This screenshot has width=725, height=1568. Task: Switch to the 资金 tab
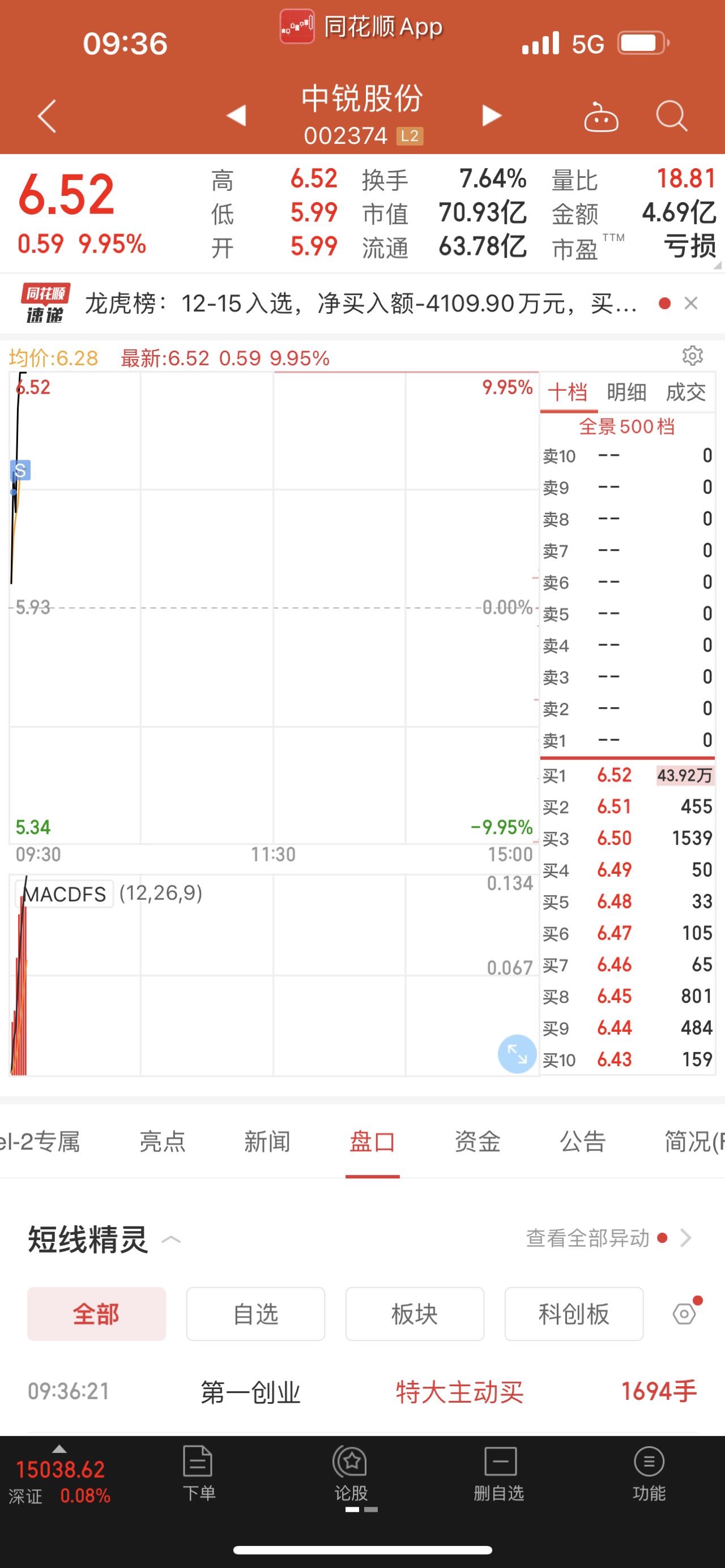pos(478,1141)
